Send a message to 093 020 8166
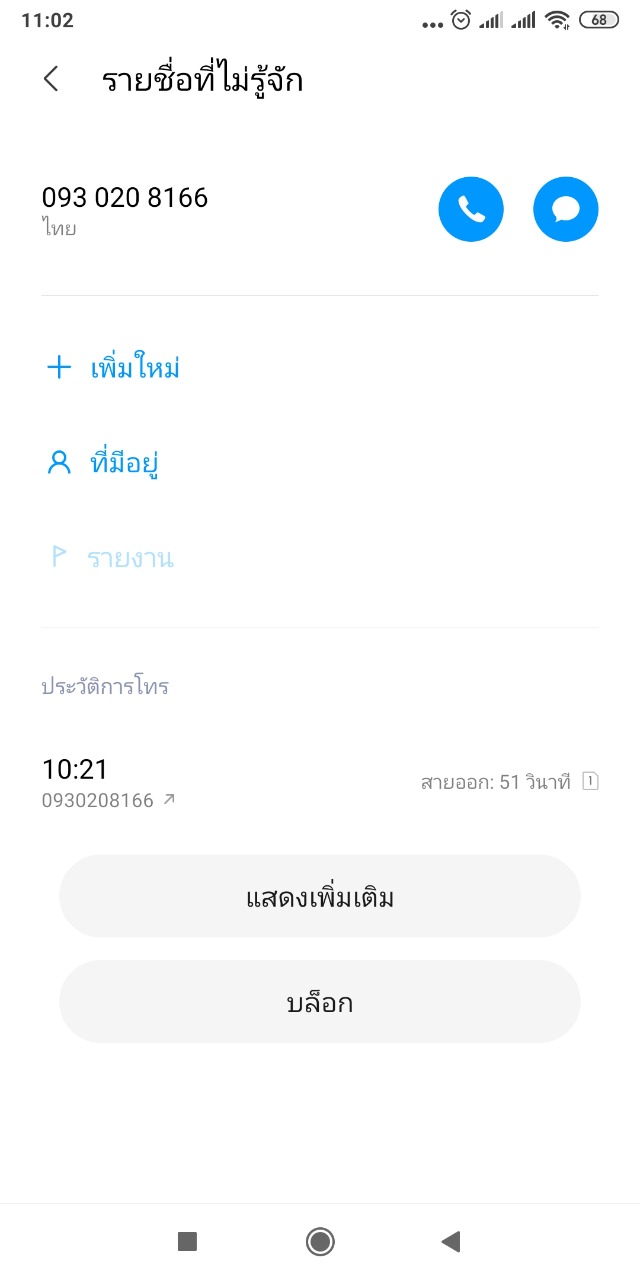The height and width of the screenshot is (1280, 640). coord(566,210)
